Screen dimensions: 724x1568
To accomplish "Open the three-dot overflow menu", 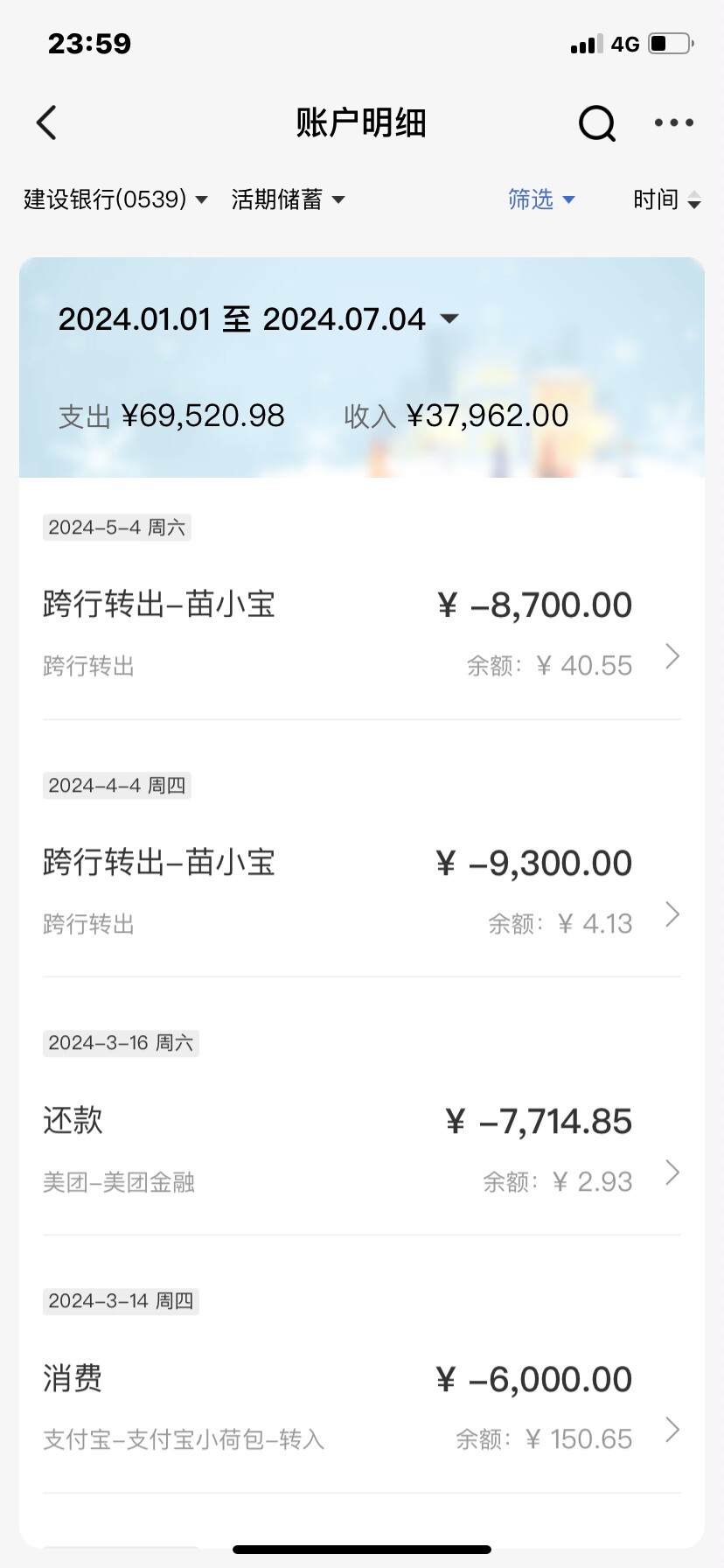I will (x=673, y=123).
